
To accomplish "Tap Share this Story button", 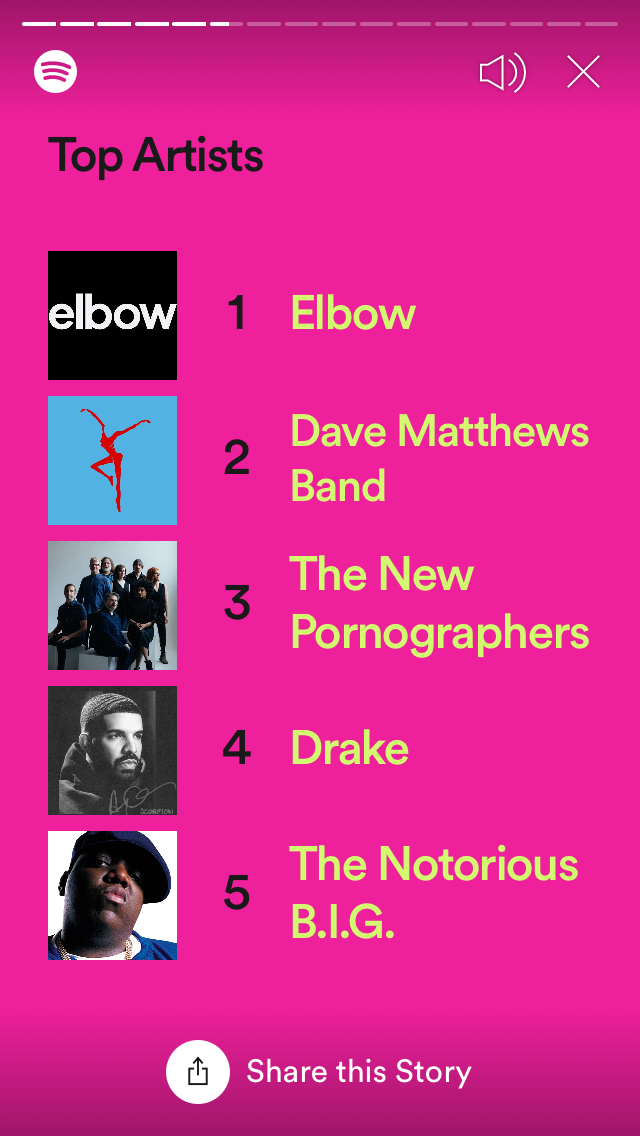I will point(320,1072).
